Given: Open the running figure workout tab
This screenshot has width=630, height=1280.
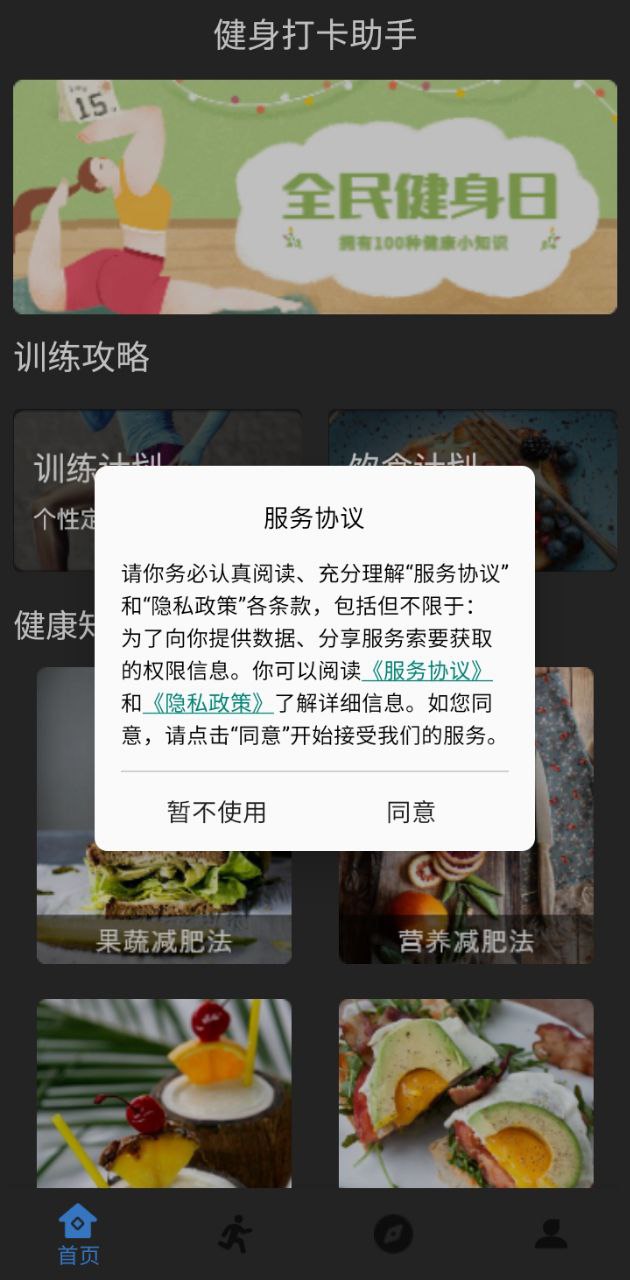Looking at the screenshot, I should coord(235,1234).
